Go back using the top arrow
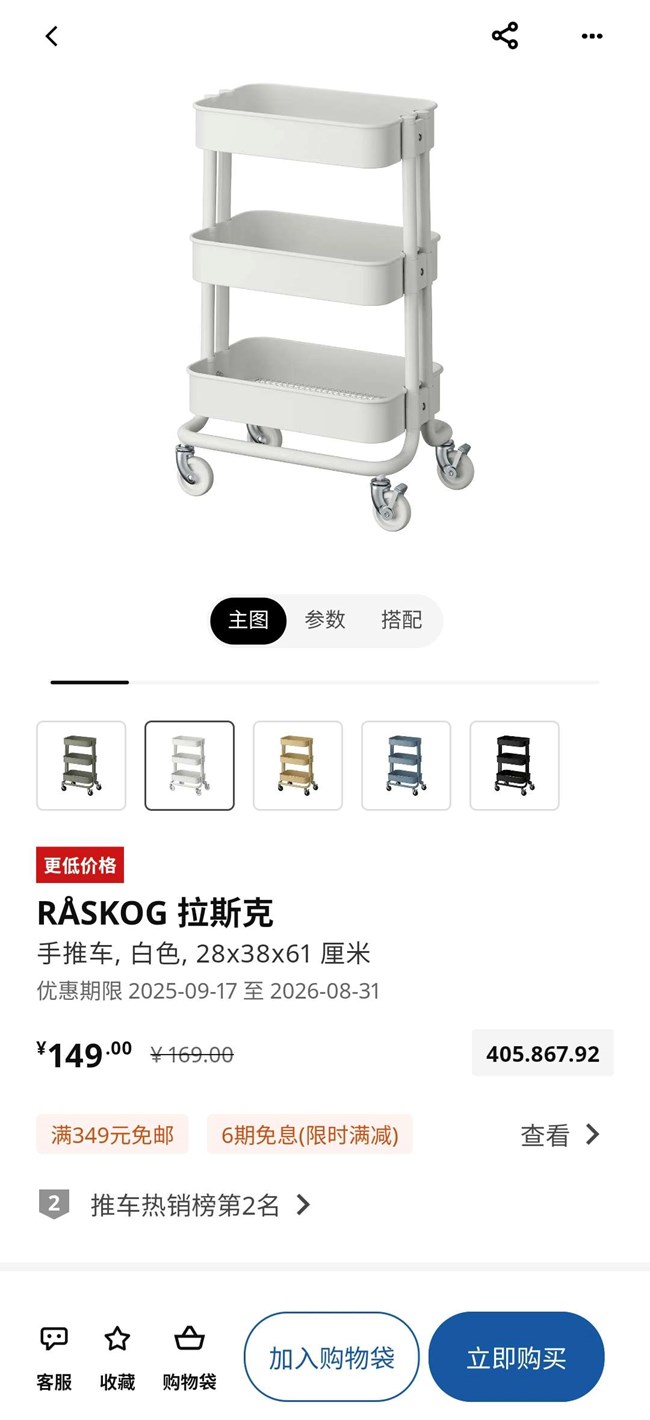Viewport: 650px width, 1420px height. (x=52, y=36)
